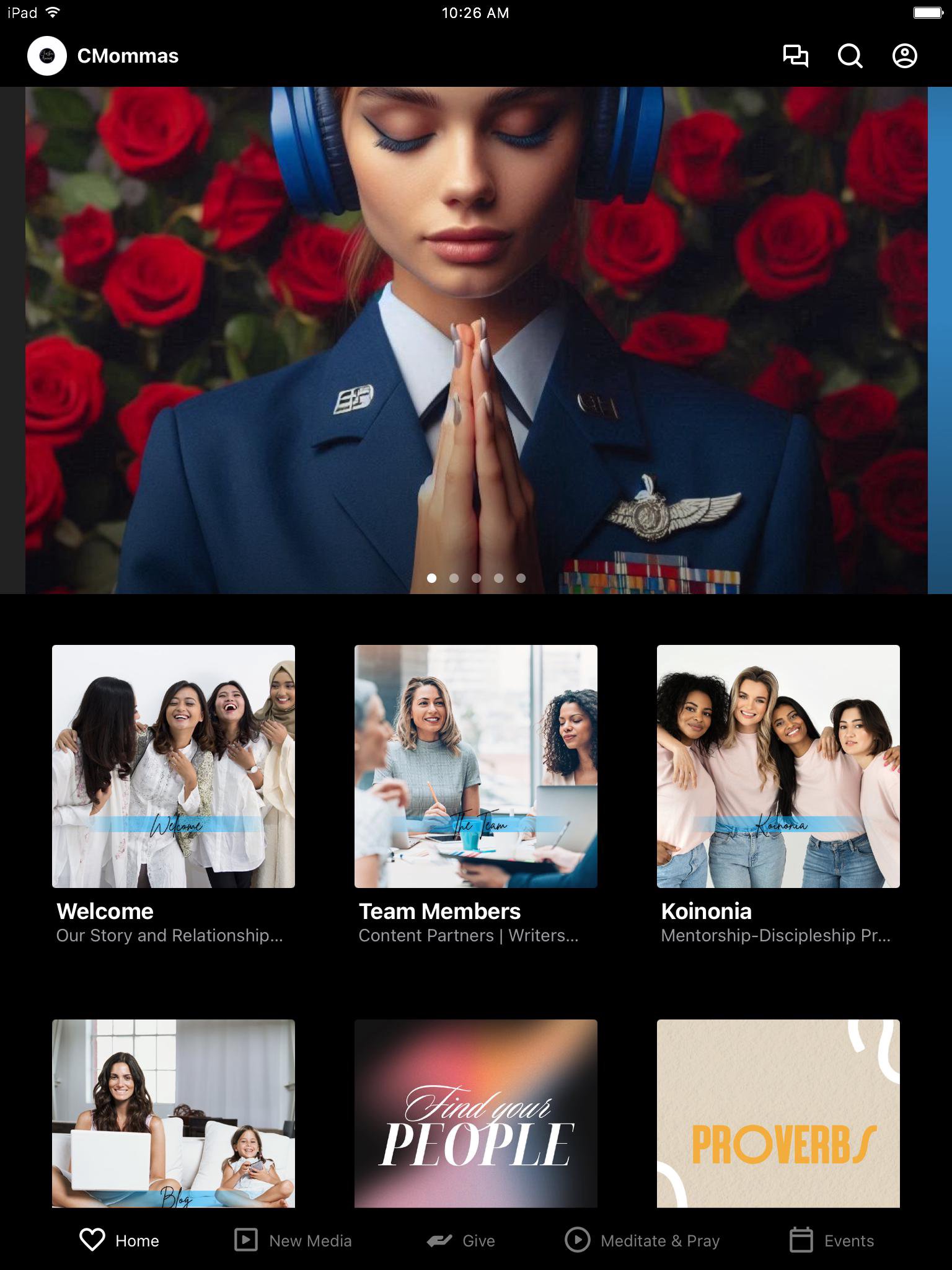Go to the Give tab
This screenshot has height=1270, width=952.
[461, 1240]
